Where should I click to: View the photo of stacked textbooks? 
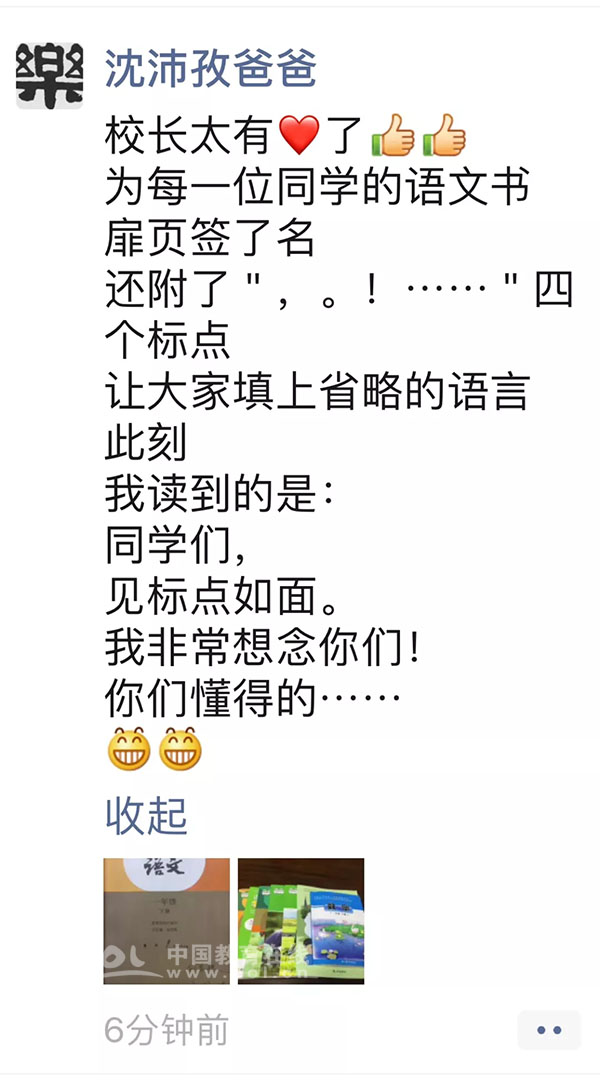300,921
